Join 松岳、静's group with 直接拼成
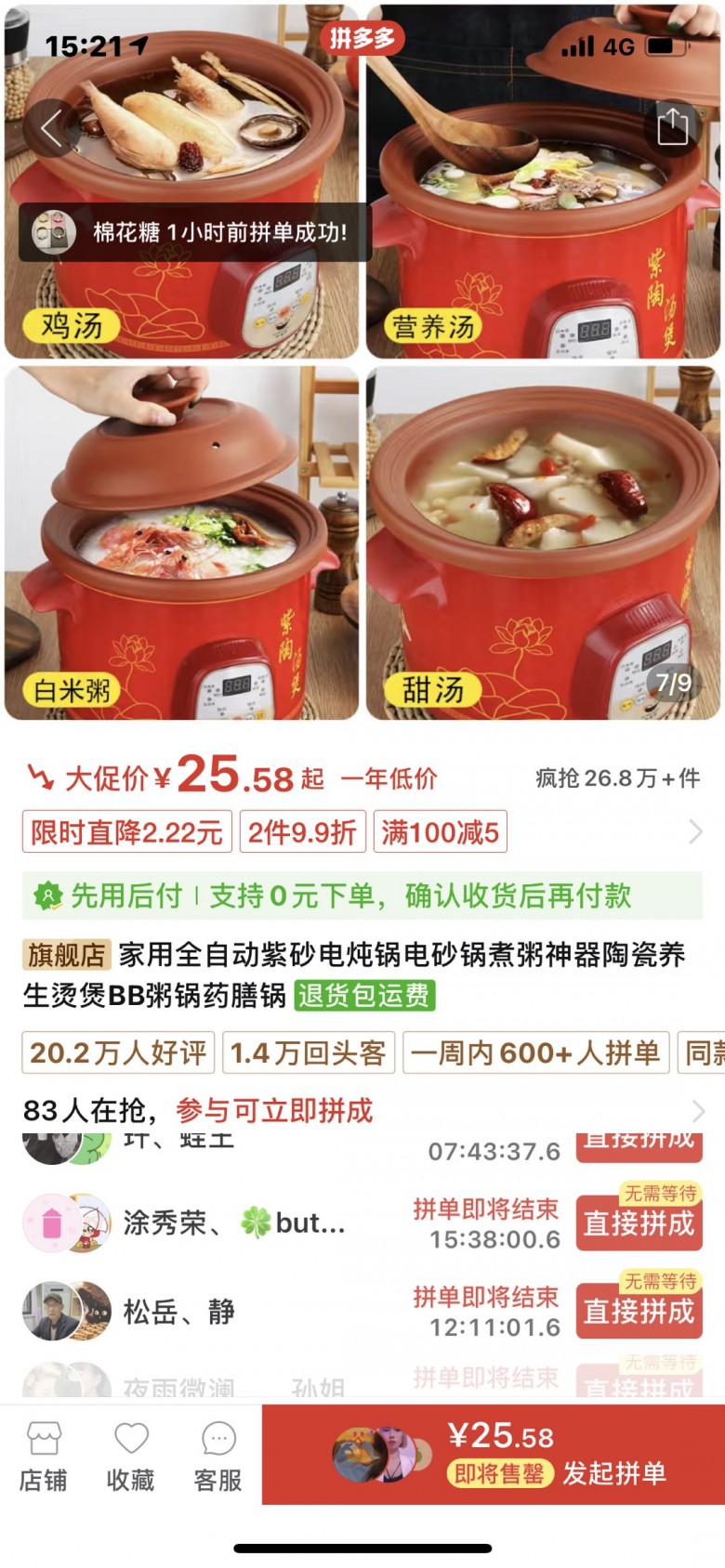The image size is (725, 1568). click(x=639, y=1311)
